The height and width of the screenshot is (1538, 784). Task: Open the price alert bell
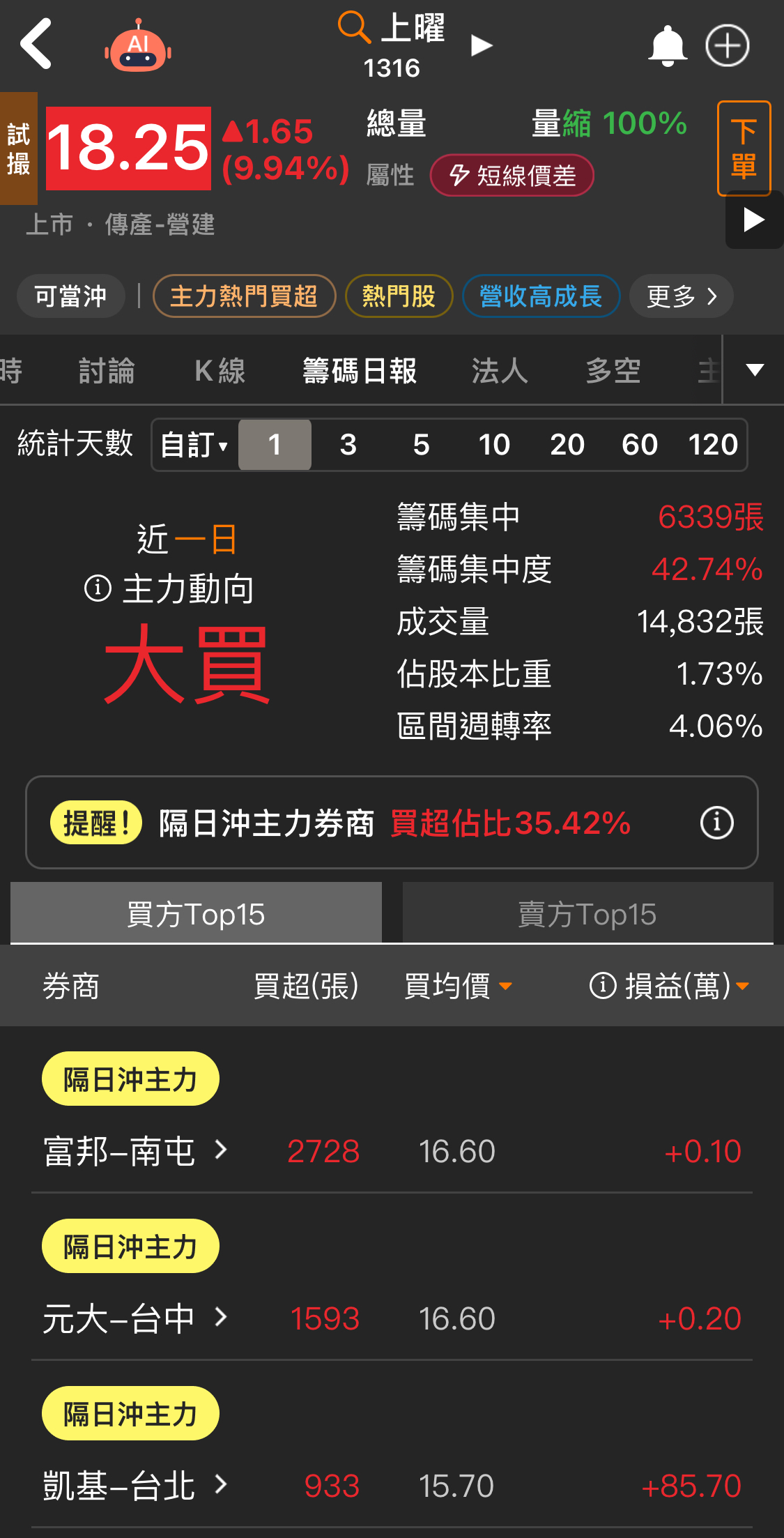pos(668,46)
